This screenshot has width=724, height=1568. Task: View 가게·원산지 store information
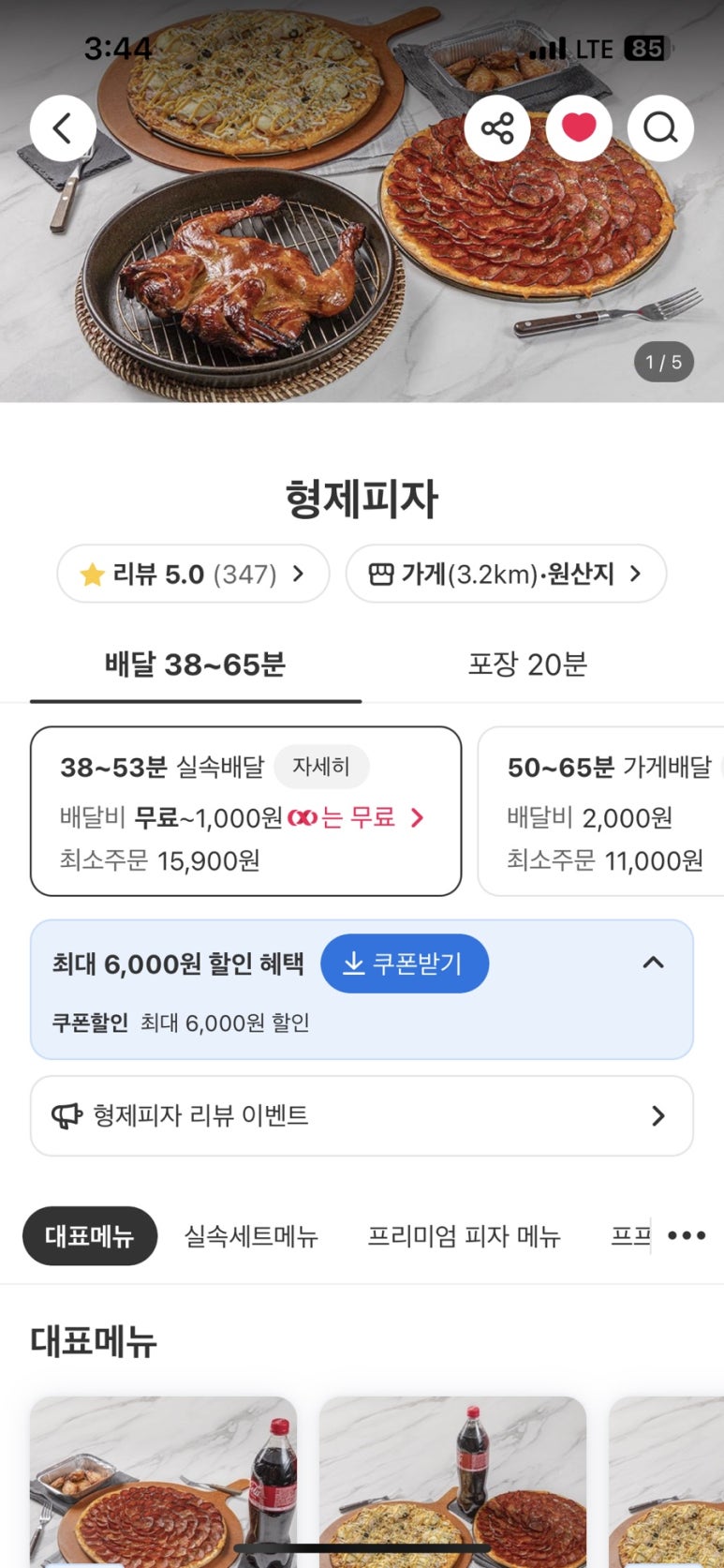pos(506,574)
